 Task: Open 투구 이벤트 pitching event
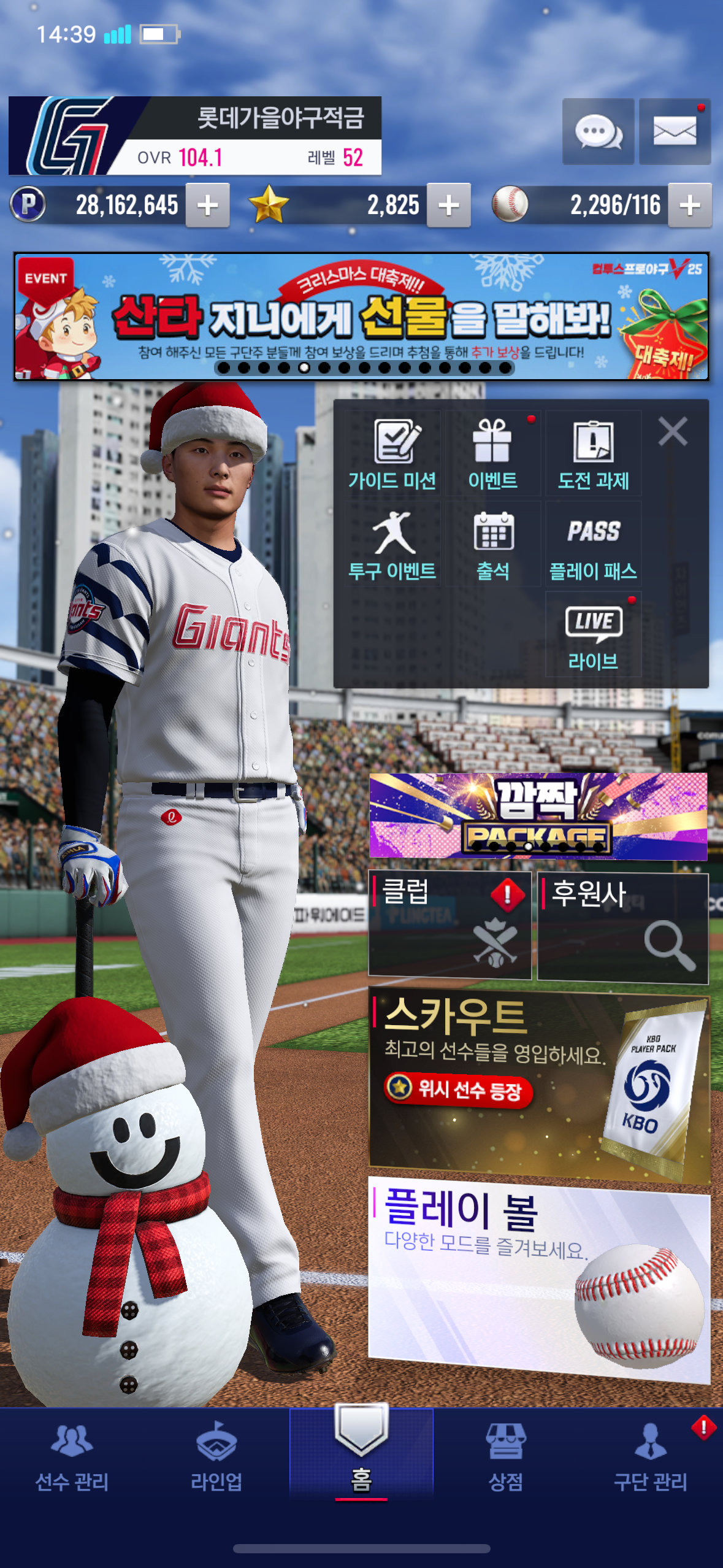(x=392, y=545)
